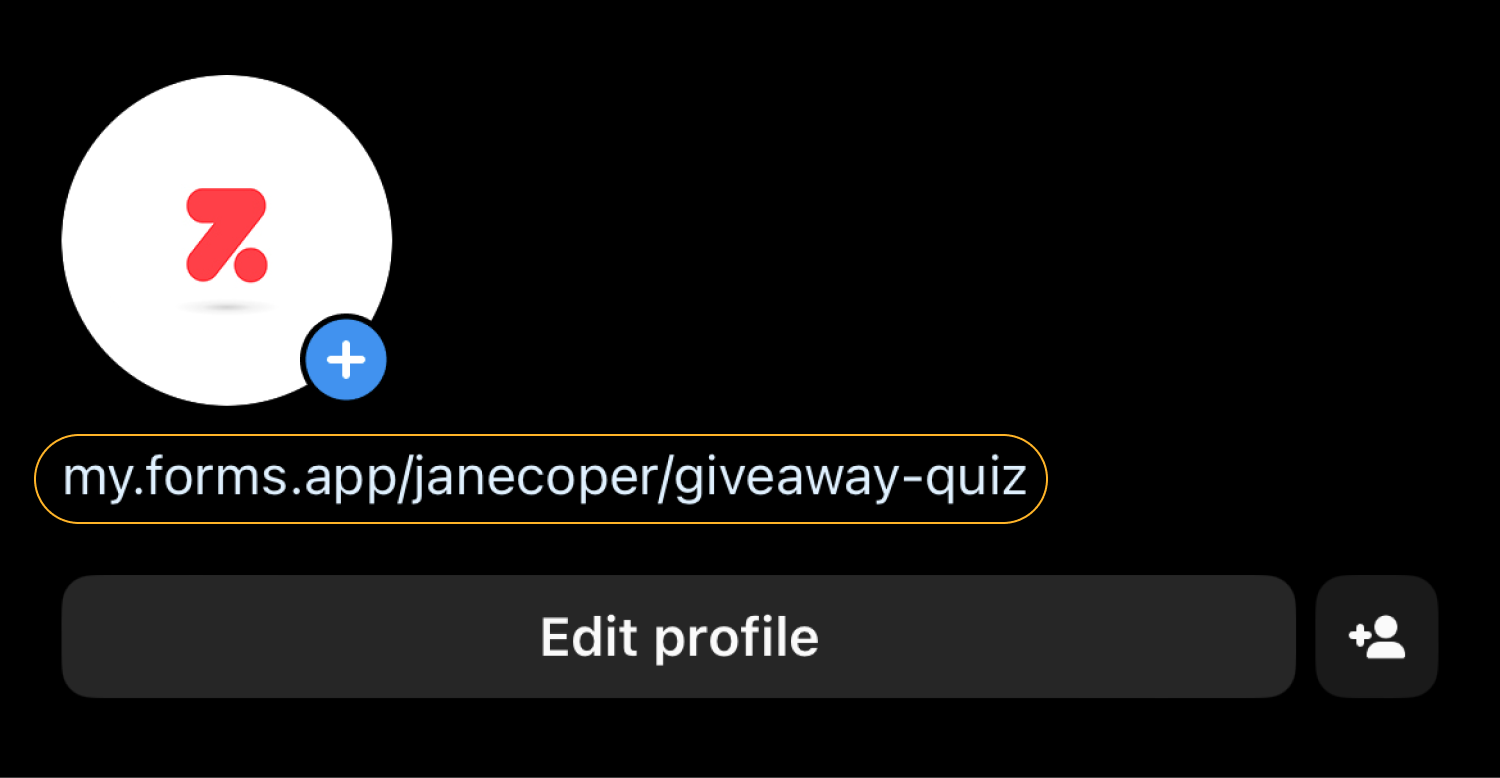Open Edit profile
Screen dimensions: 1500x778
coord(678,637)
